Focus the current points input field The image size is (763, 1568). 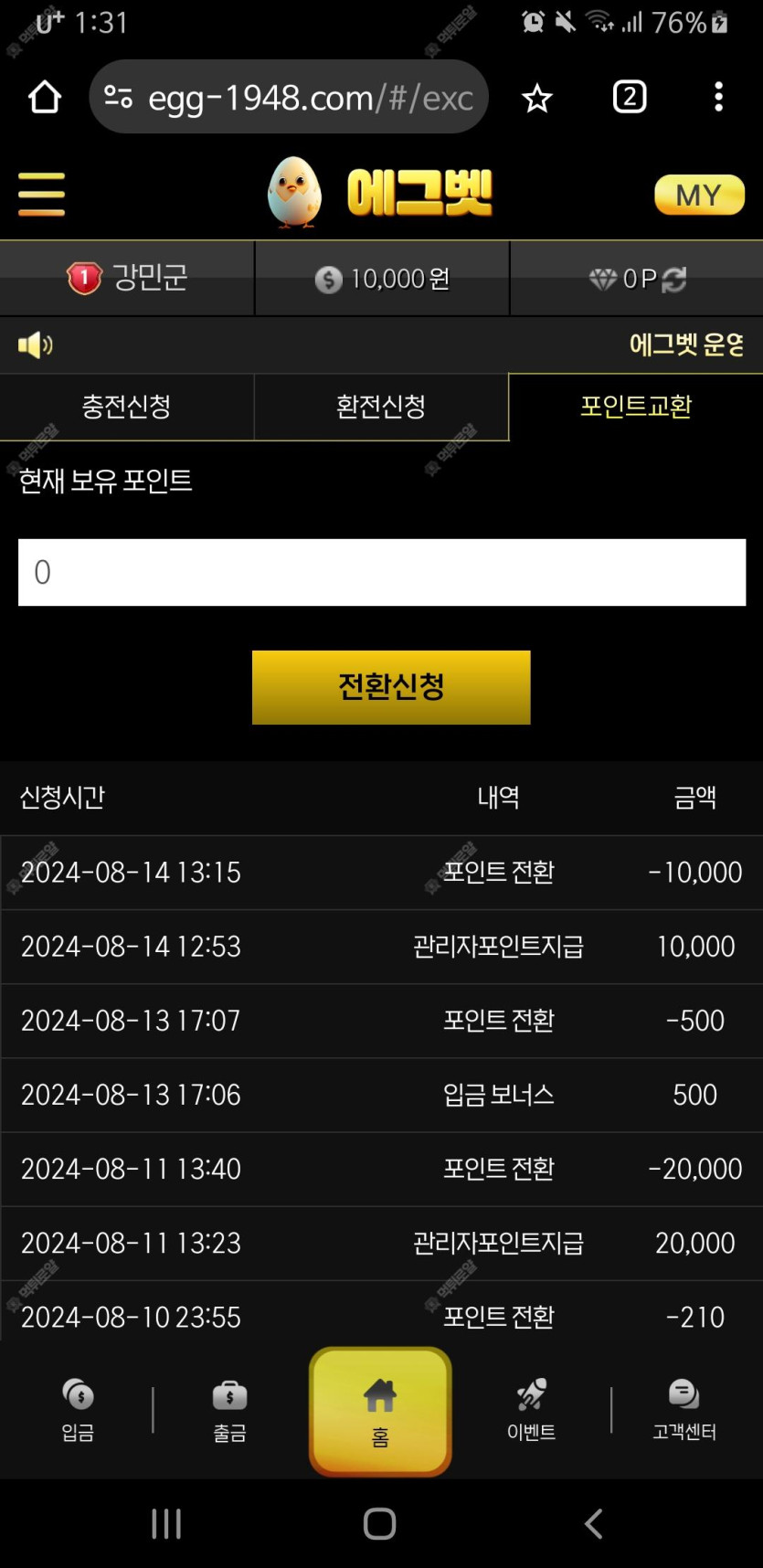tap(382, 572)
